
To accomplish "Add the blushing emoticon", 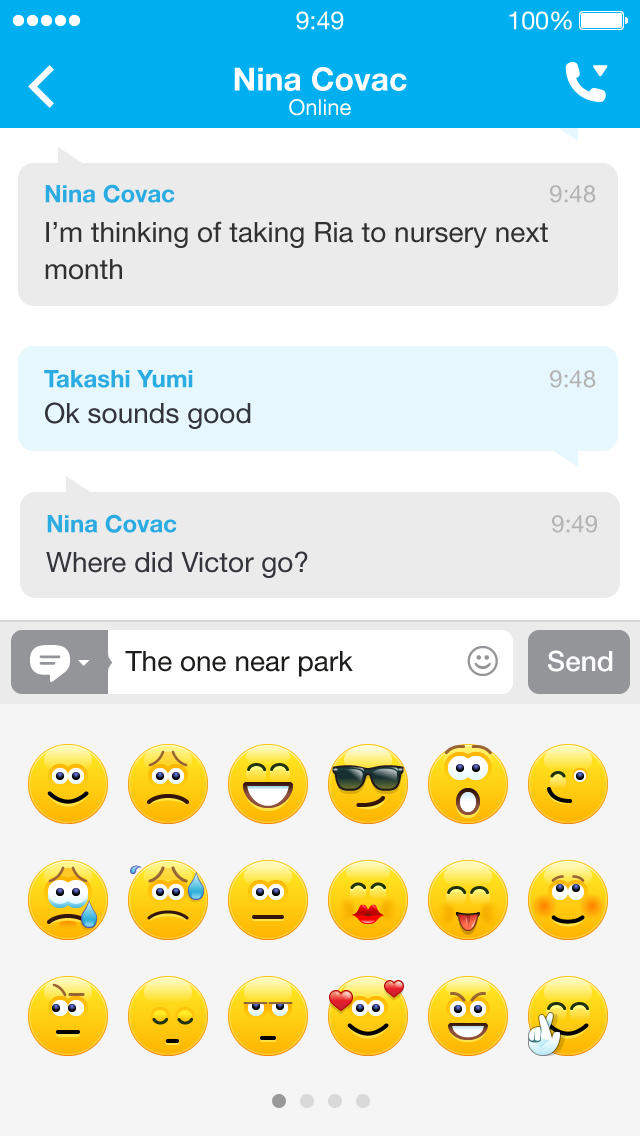I will tap(568, 900).
